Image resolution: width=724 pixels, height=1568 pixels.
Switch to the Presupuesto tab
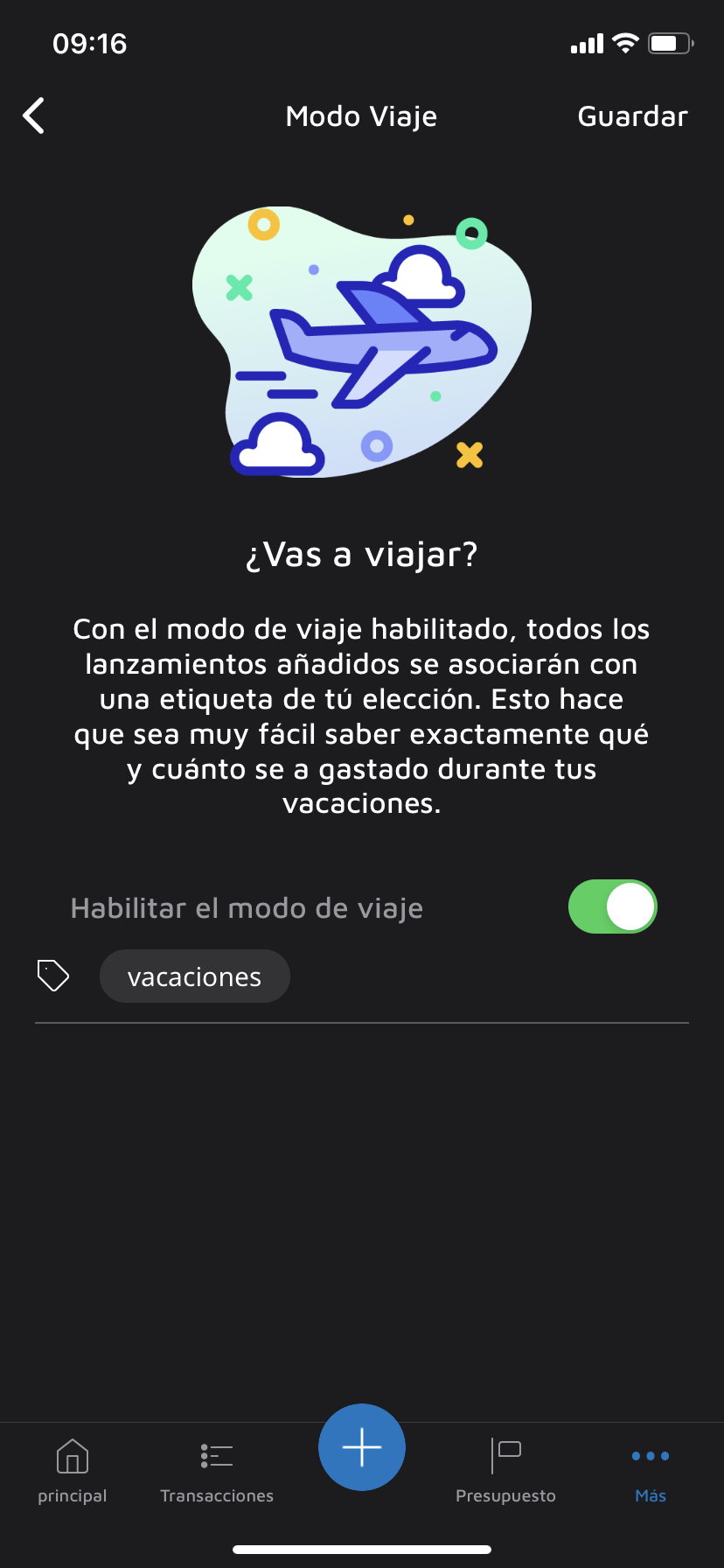(x=505, y=1472)
